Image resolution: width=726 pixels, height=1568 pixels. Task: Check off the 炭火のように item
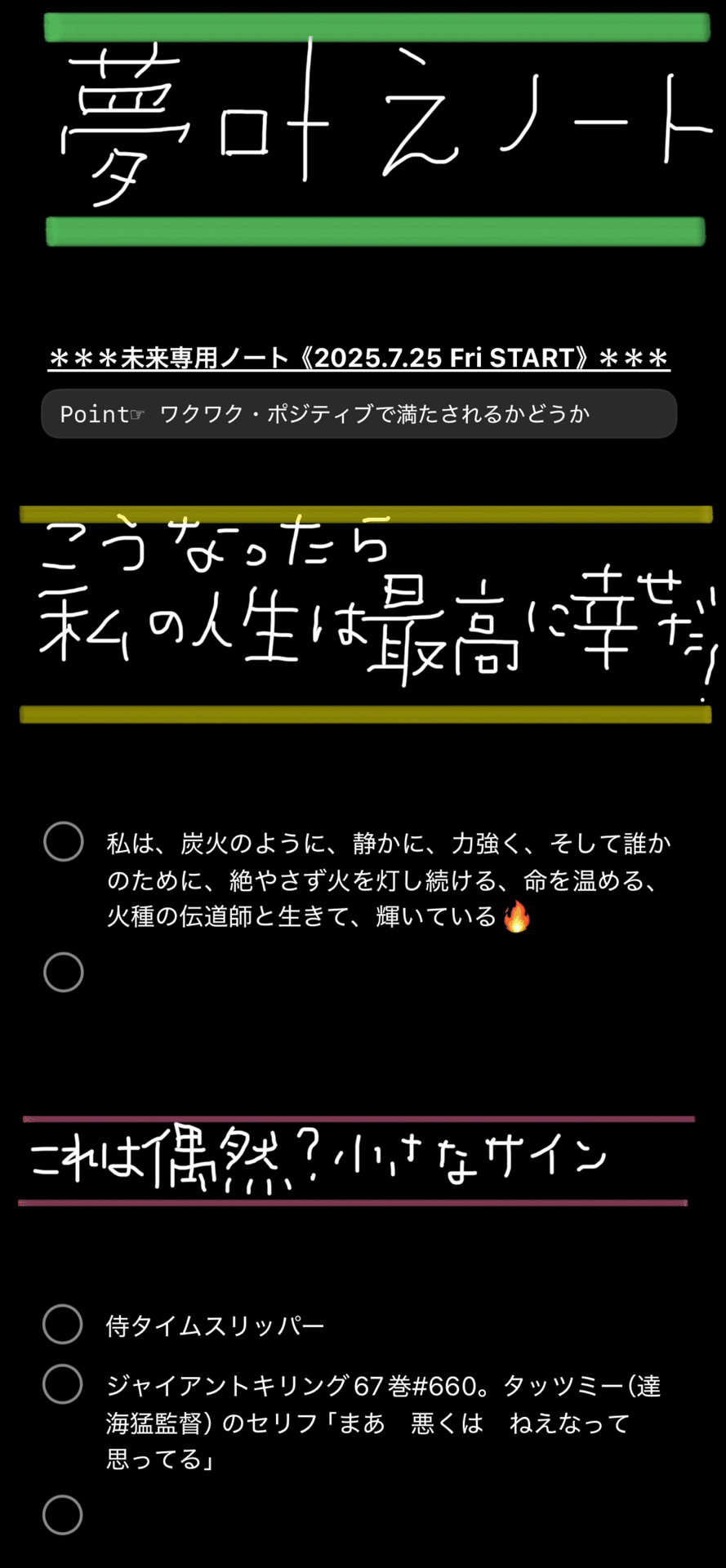64,842
